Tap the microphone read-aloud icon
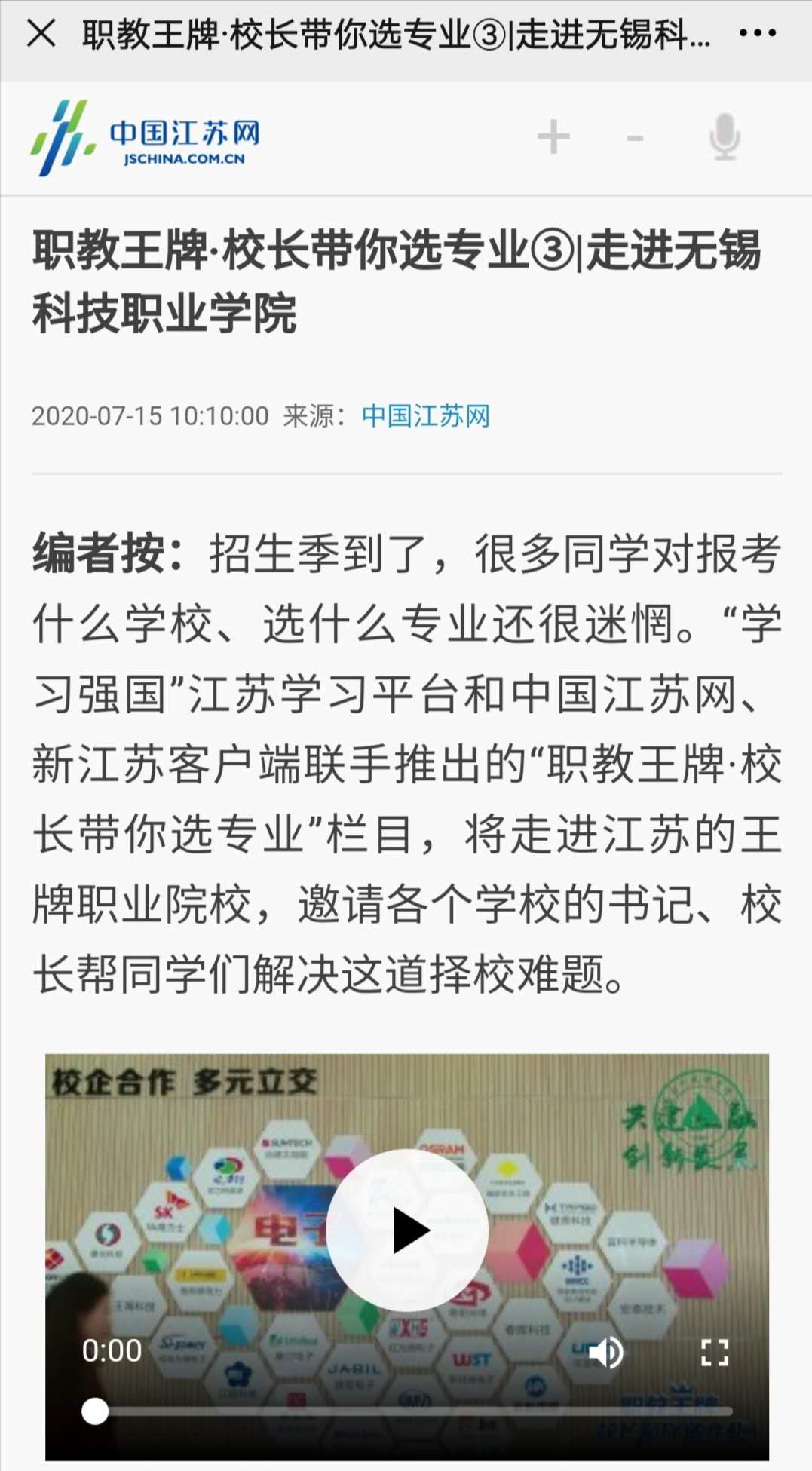This screenshot has width=812, height=1471. pyautogui.click(x=724, y=137)
